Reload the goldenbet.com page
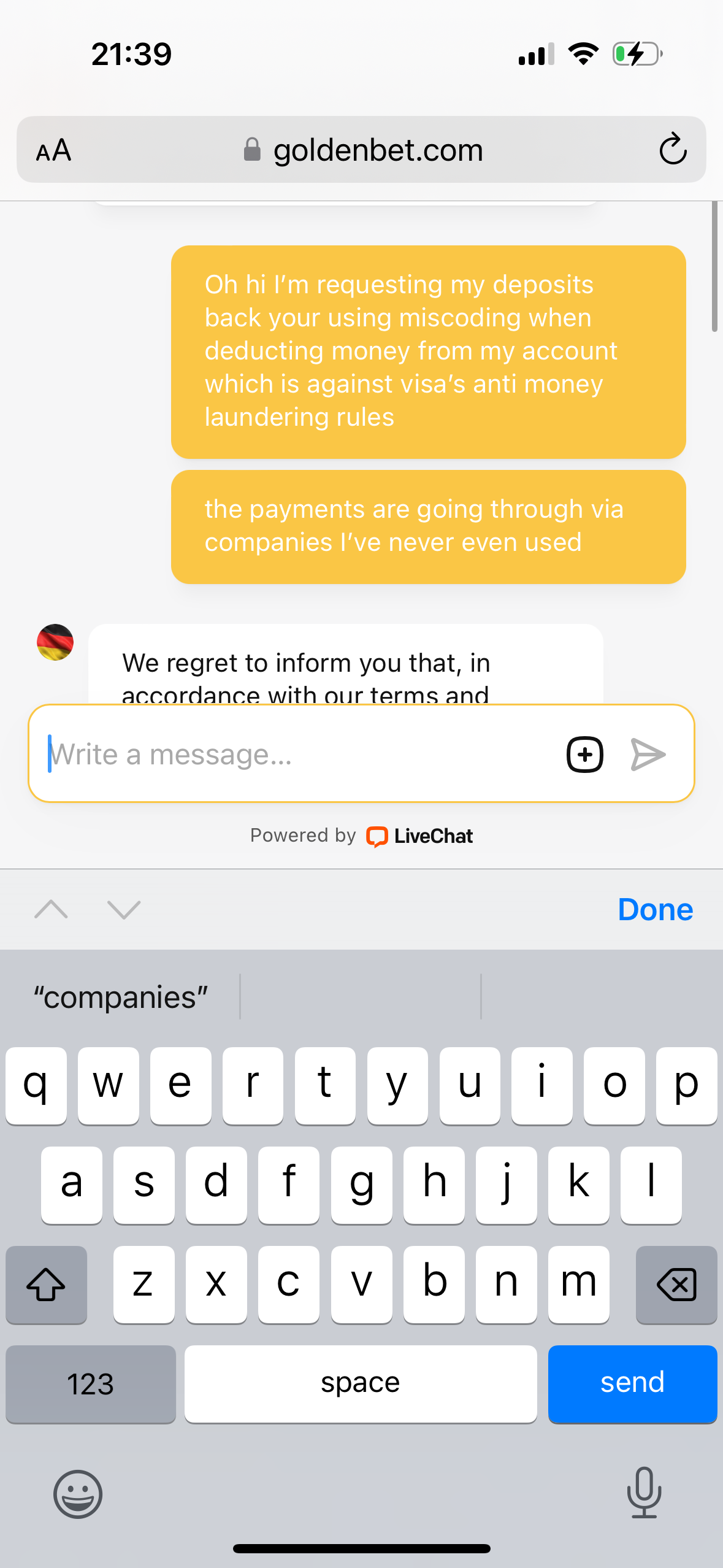Screen dimensions: 723x1568 [672, 149]
